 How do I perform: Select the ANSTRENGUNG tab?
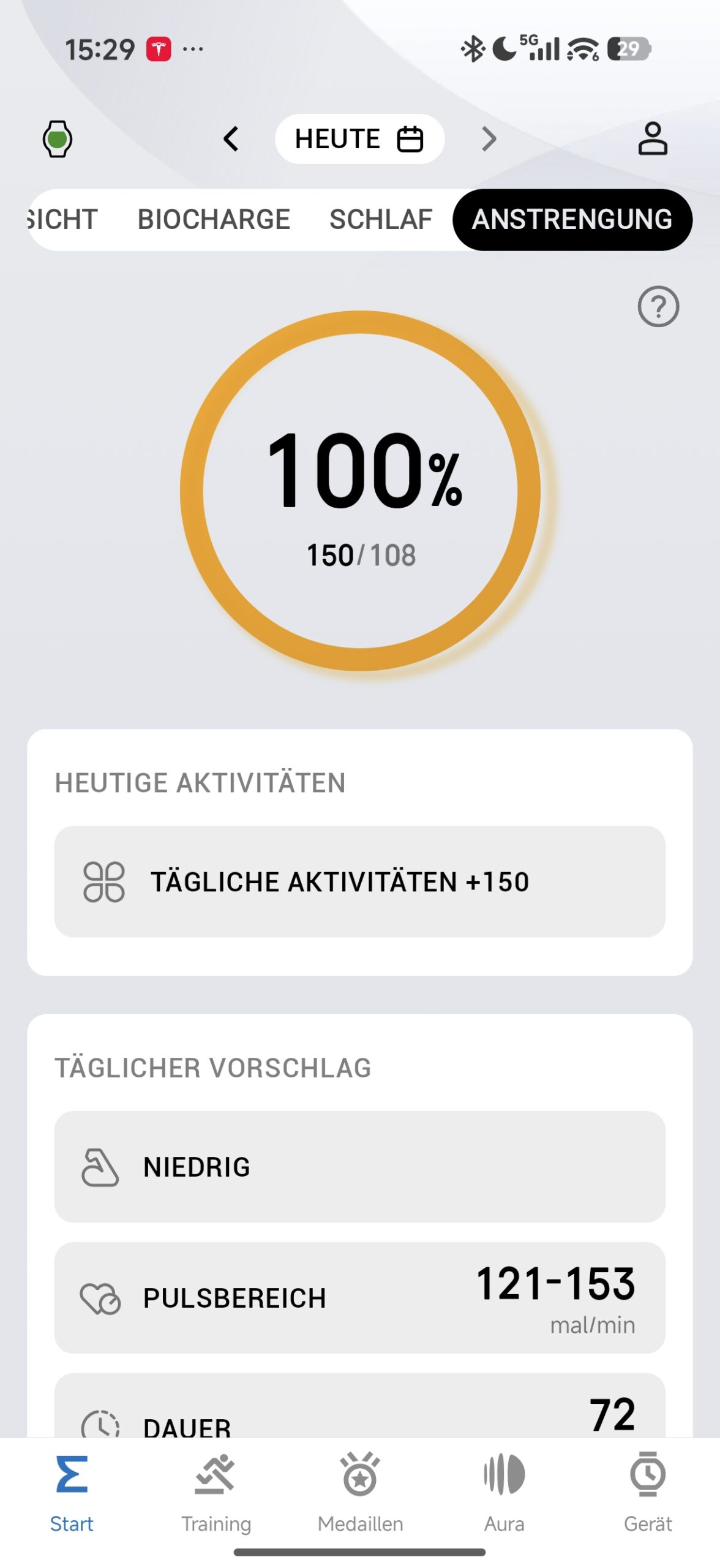572,219
